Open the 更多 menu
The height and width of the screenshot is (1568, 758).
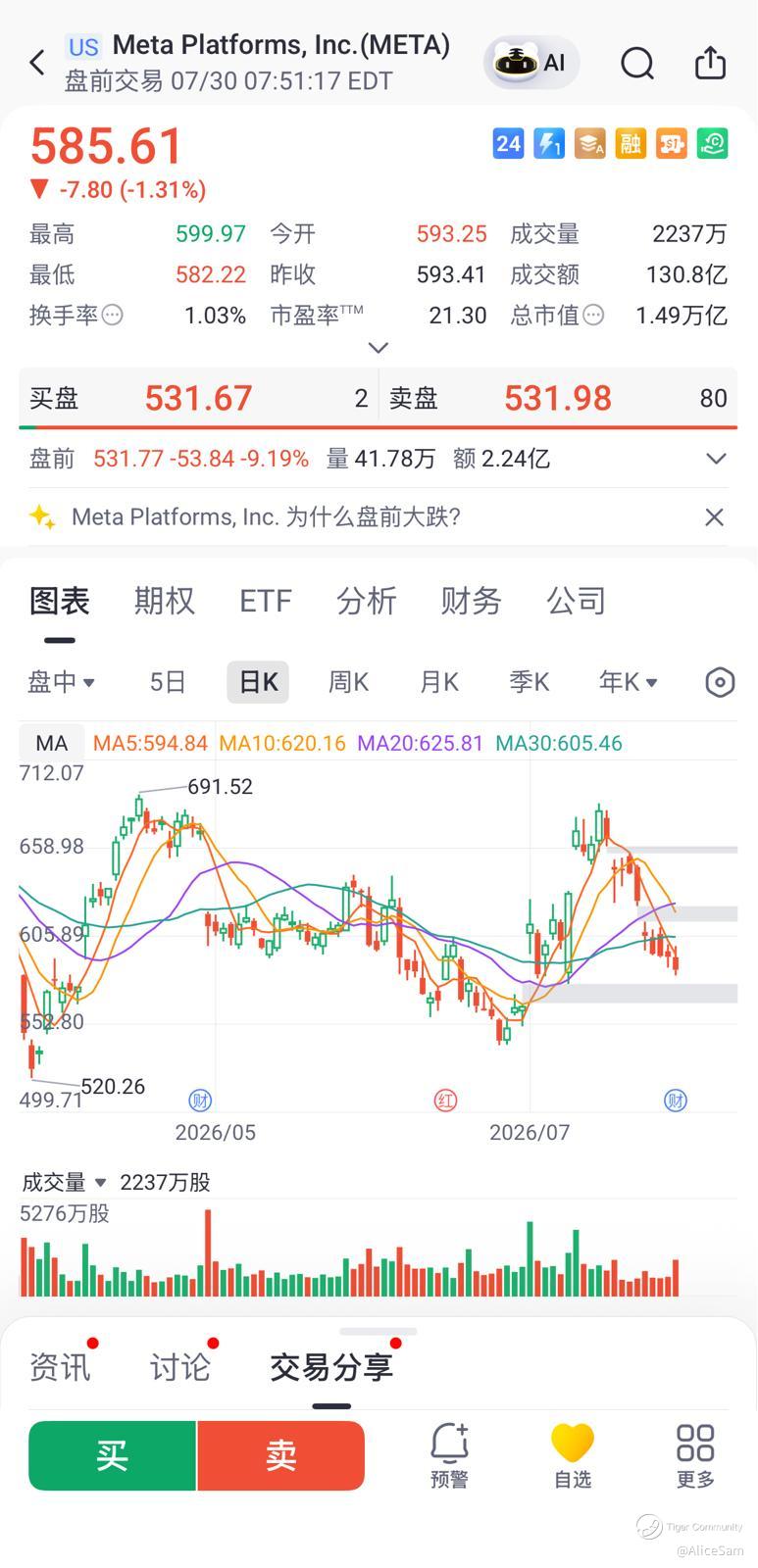point(695,1455)
